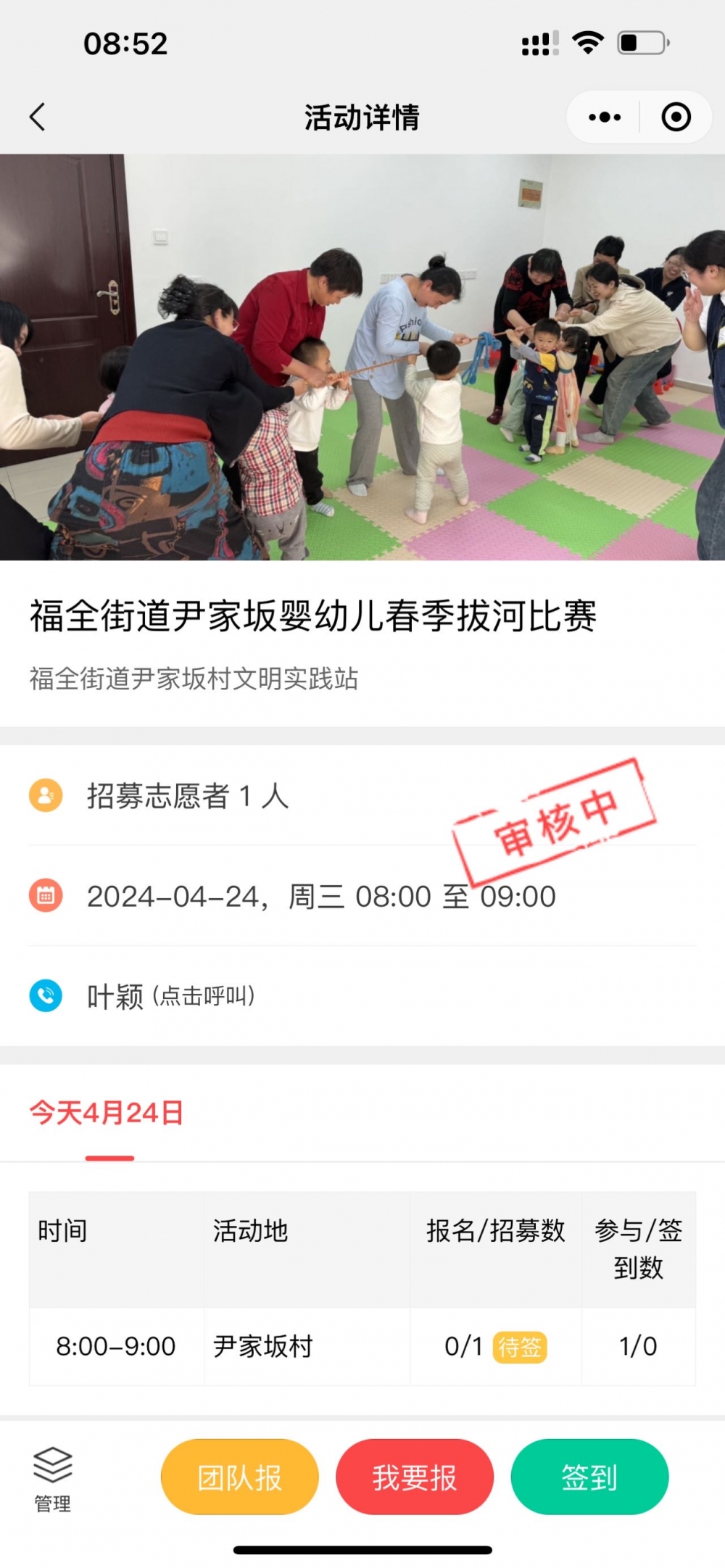
Task: Open the mini program's three-dot menu
Action: point(605,117)
